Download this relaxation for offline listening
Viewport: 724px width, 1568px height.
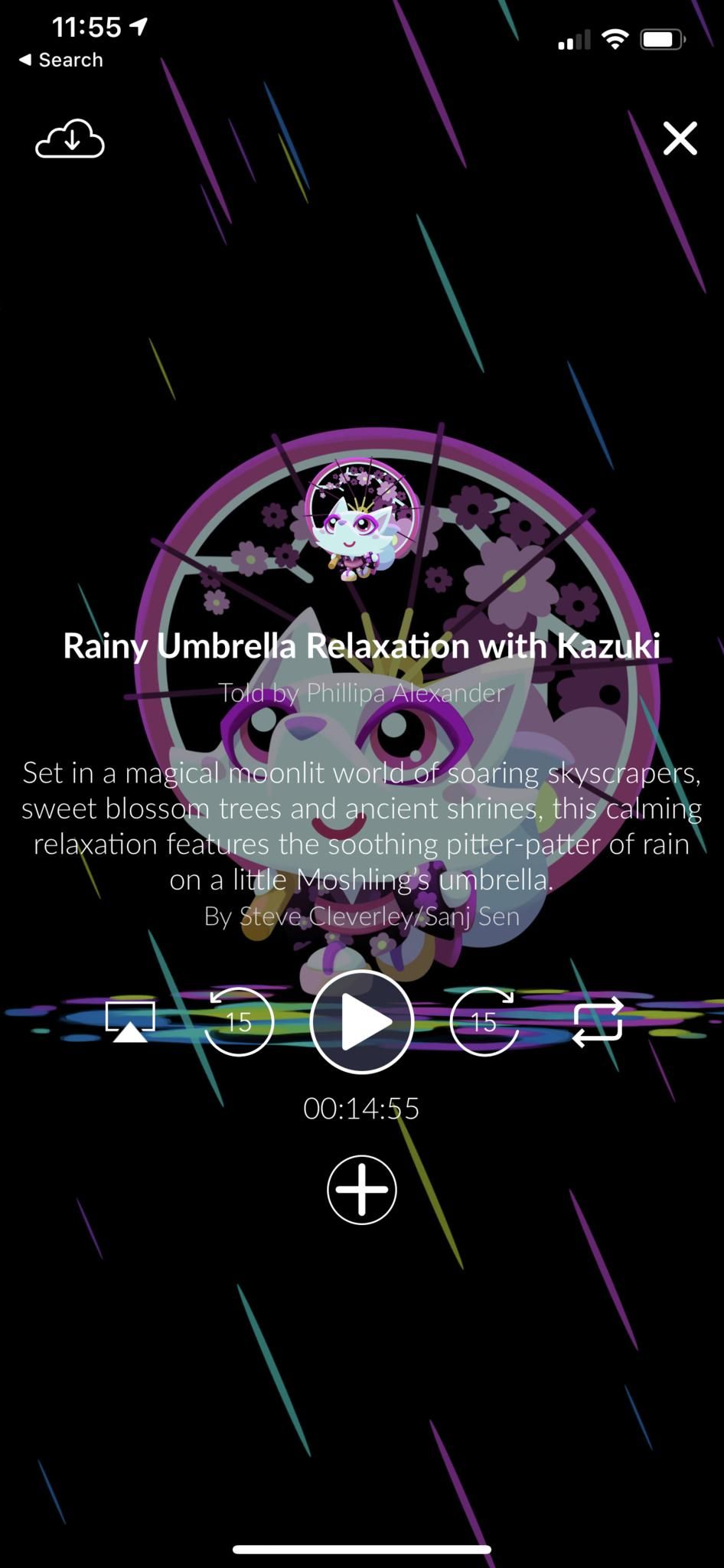point(70,139)
